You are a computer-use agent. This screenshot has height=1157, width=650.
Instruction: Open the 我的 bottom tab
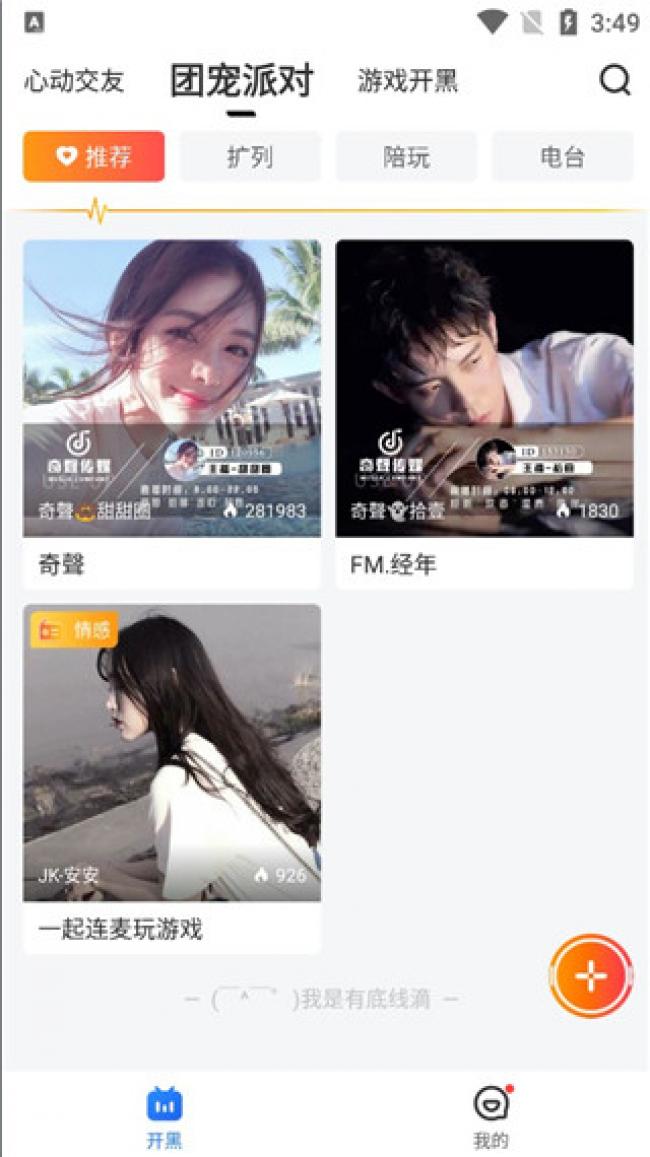[491, 1117]
